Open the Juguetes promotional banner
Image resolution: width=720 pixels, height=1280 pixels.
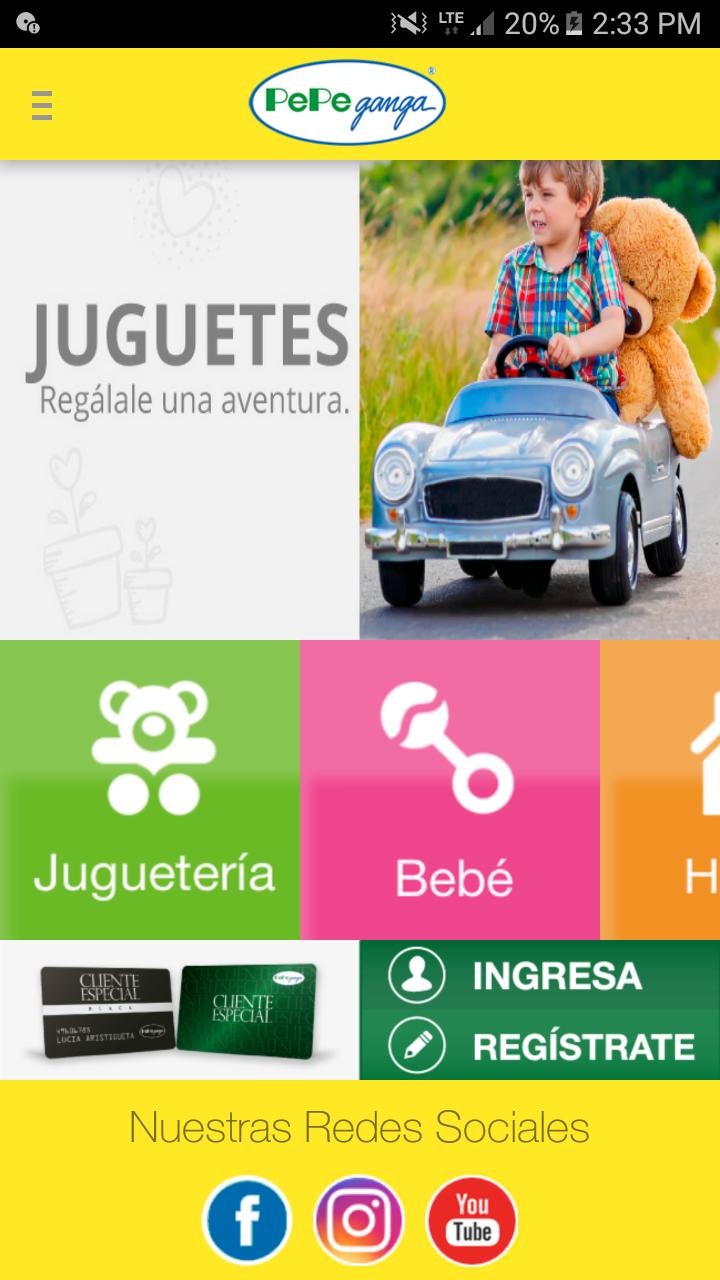(360, 400)
